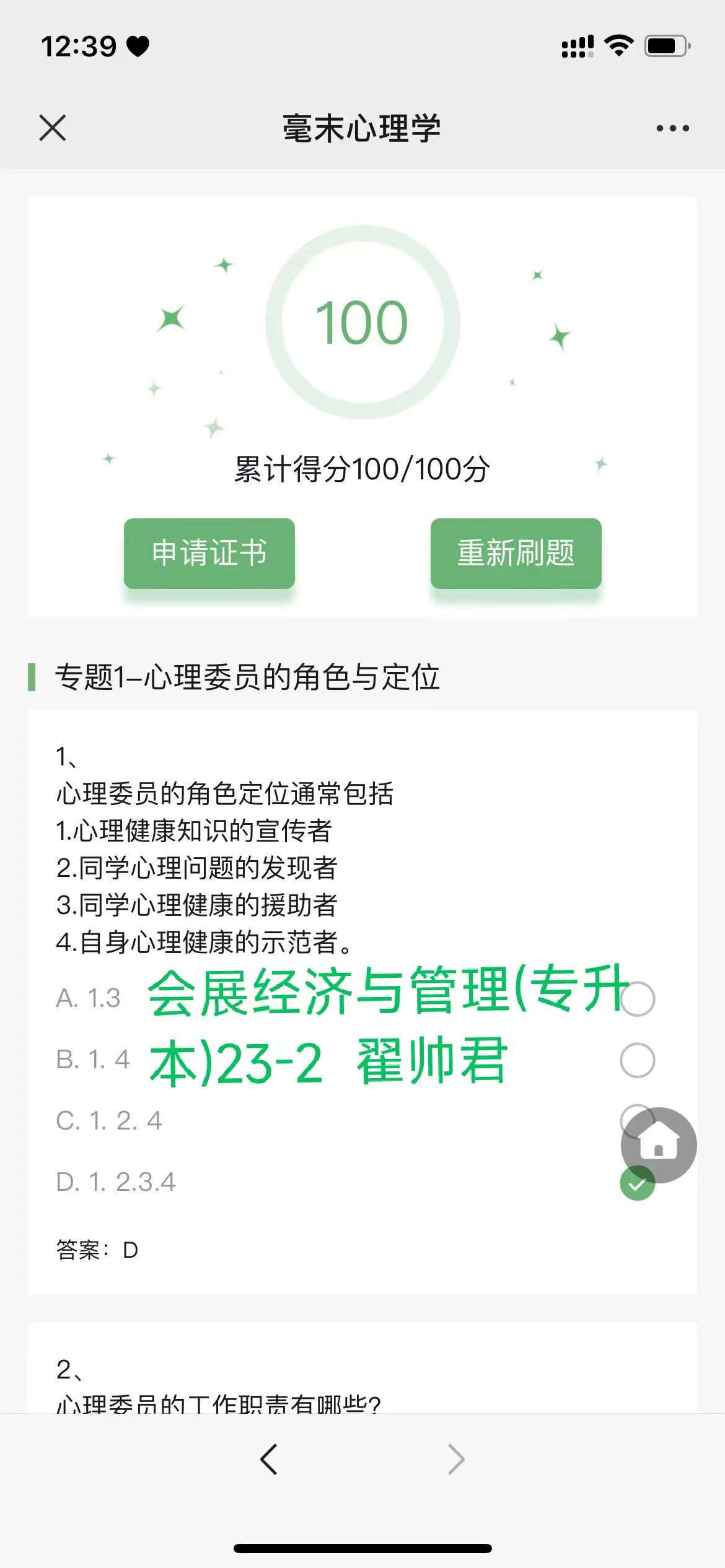725x1568 pixels.
Task: Tap 申请证书 to apply for certificate
Action: pos(209,553)
